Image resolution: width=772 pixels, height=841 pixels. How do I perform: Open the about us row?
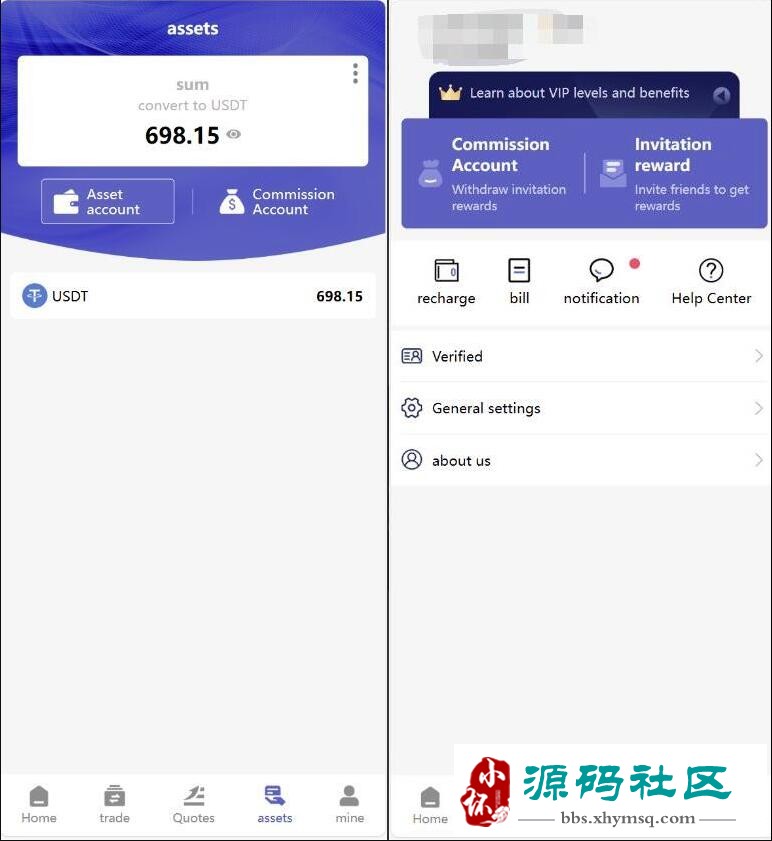click(580, 460)
